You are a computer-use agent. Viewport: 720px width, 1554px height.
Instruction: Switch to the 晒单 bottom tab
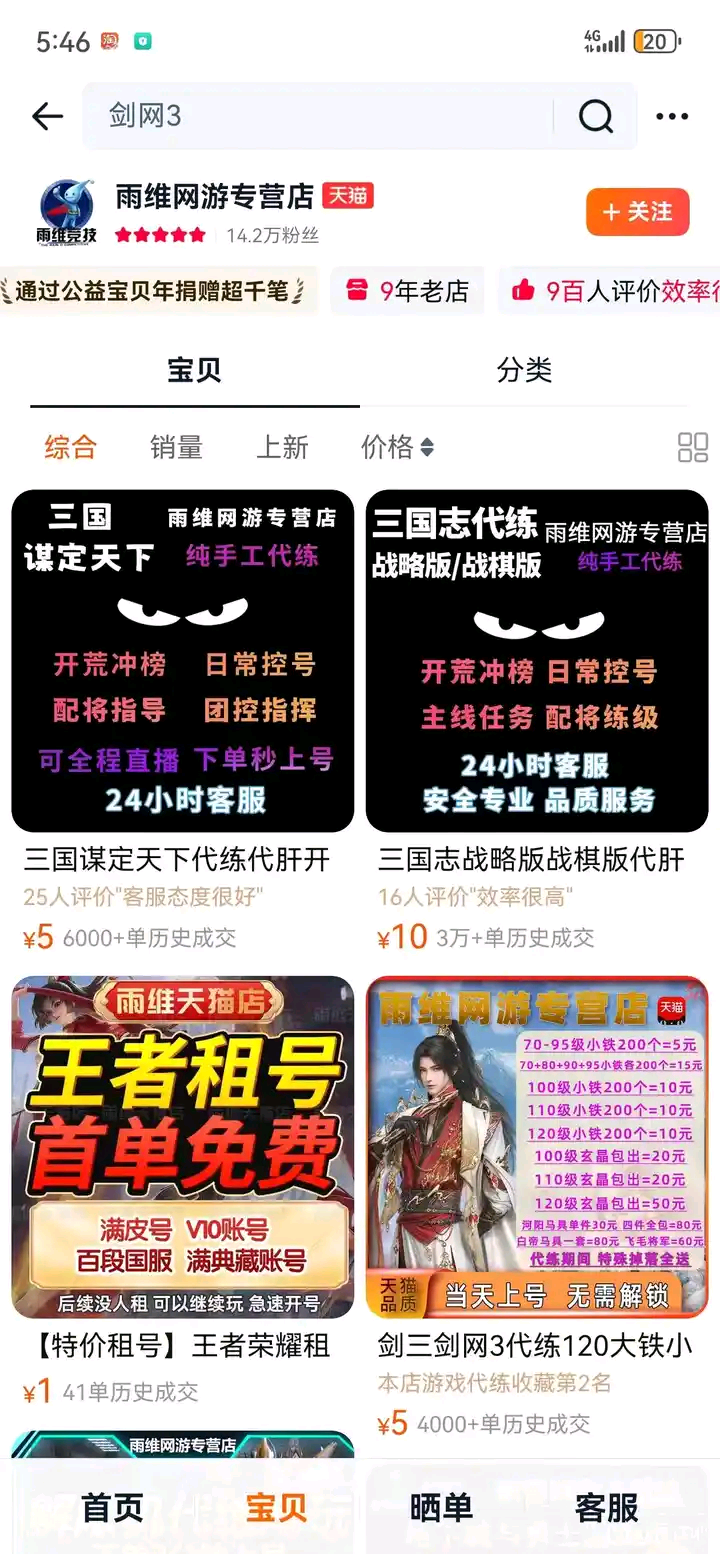(x=441, y=1507)
